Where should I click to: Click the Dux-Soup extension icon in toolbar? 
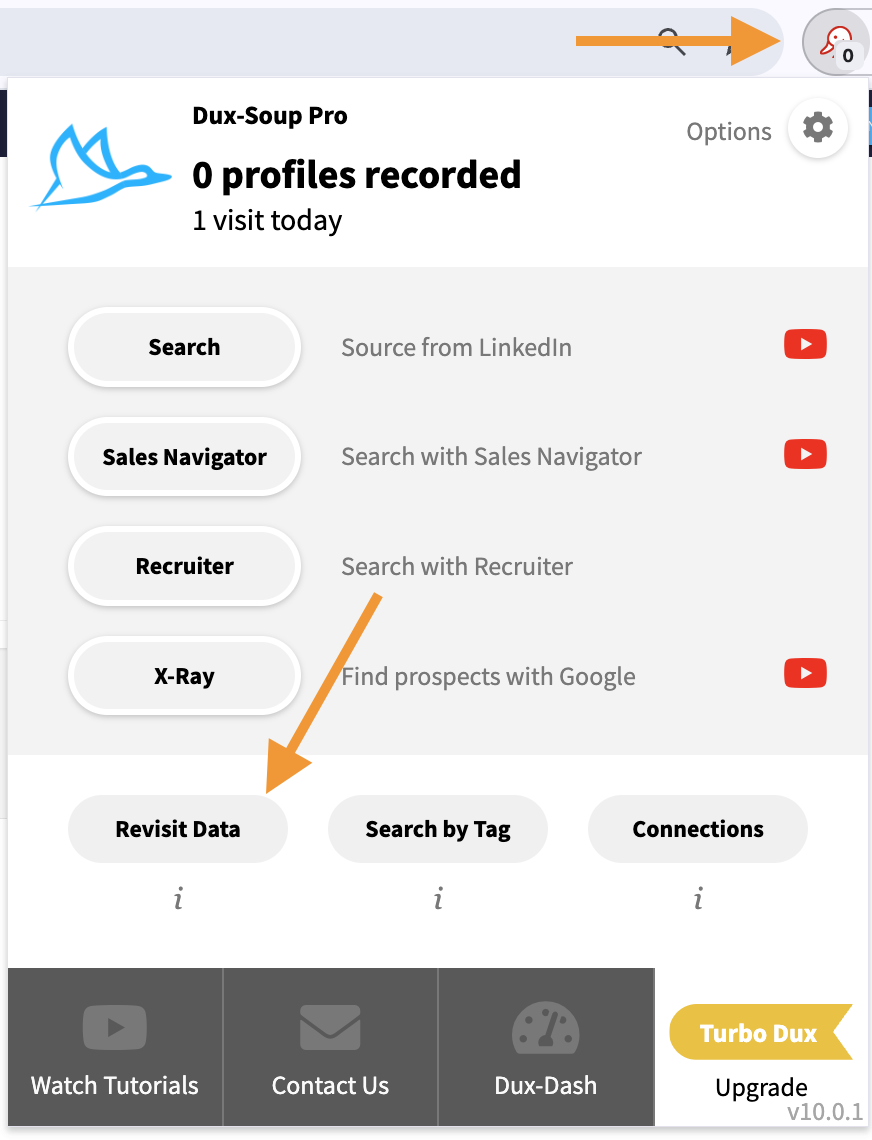pyautogui.click(x=836, y=45)
